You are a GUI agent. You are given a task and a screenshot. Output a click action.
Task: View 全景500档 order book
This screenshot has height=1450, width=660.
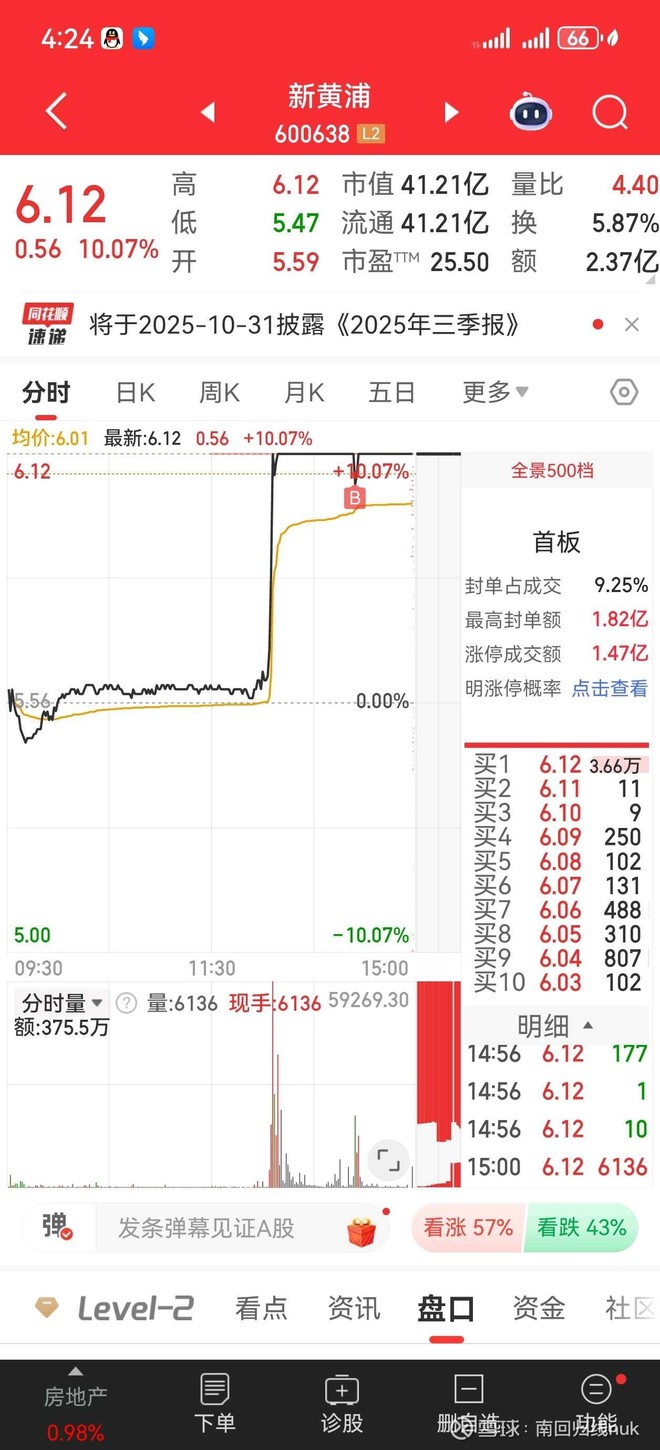[552, 470]
